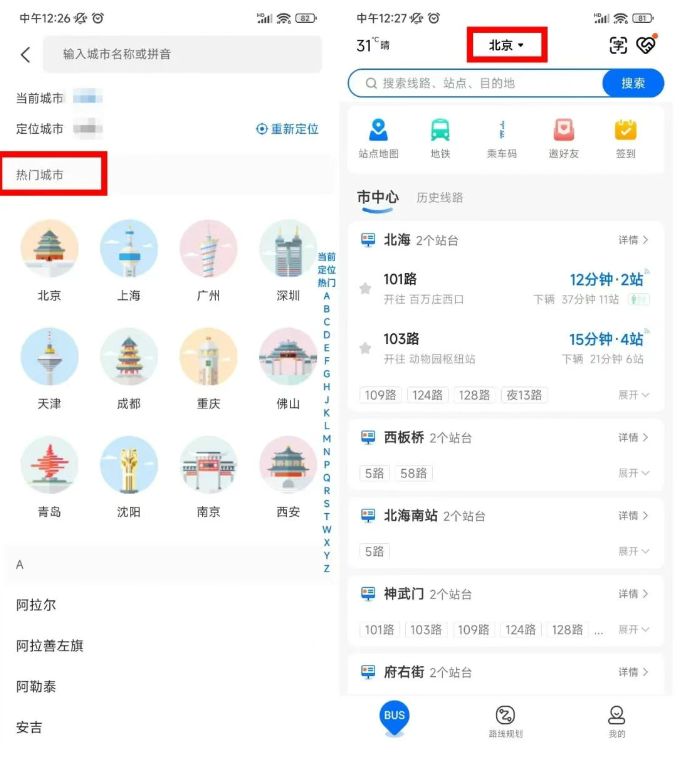Switch to the 历史线路 tab

(440, 198)
